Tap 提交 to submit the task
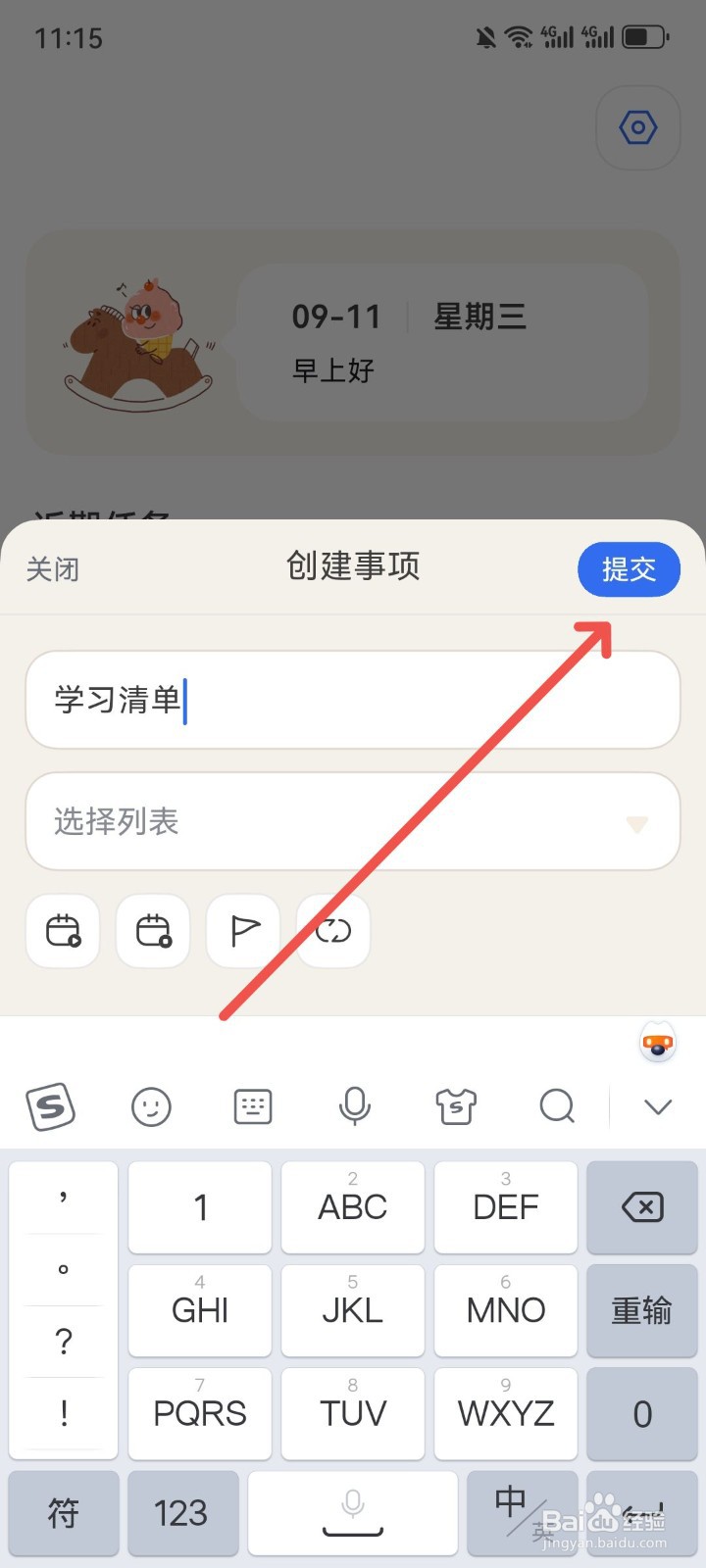This screenshot has height=1568, width=706. point(629,569)
